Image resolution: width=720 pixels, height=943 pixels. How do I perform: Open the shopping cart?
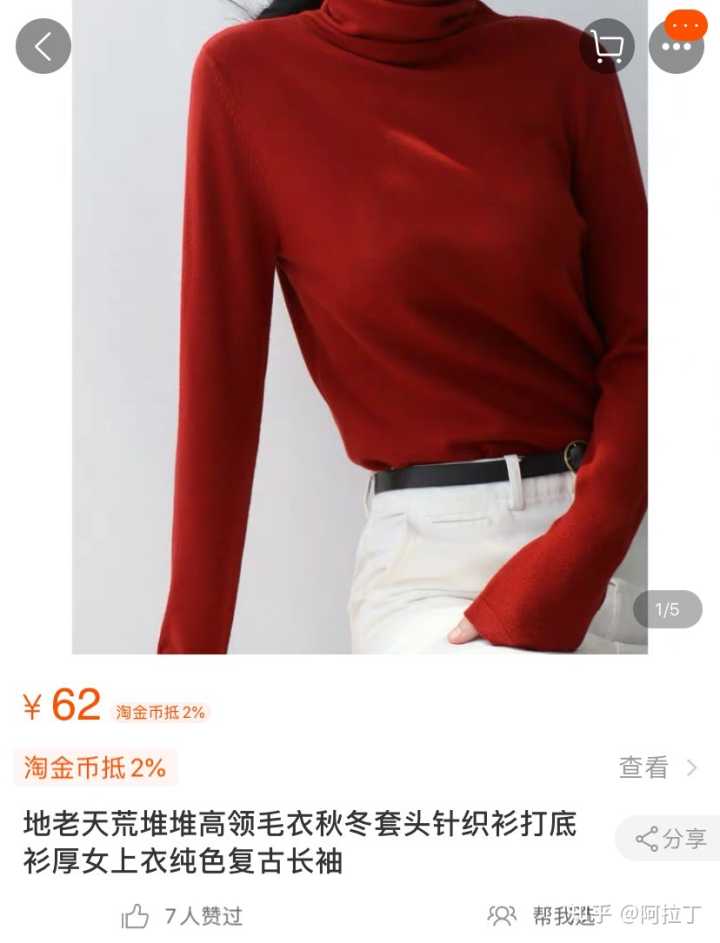[607, 46]
